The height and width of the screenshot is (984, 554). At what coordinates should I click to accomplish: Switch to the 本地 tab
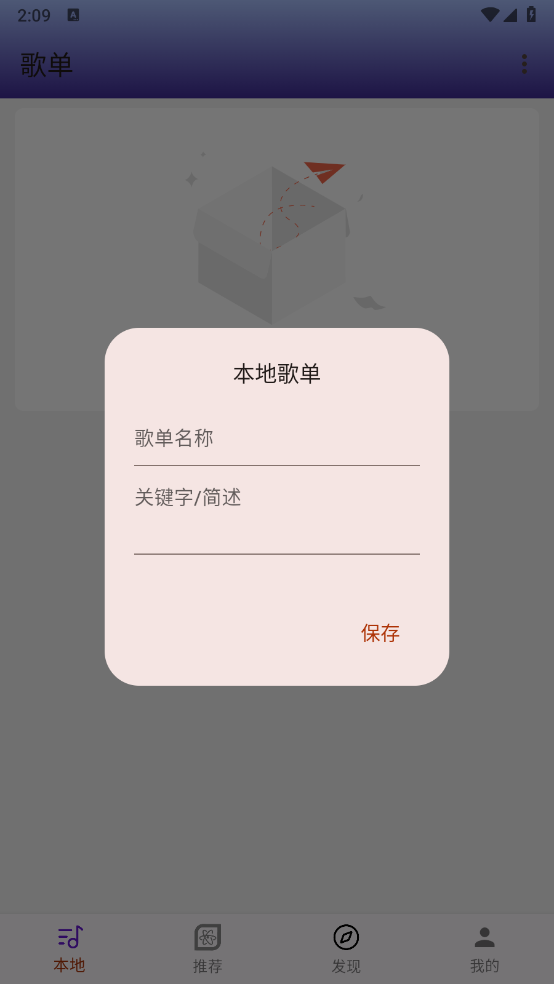[x=69, y=949]
